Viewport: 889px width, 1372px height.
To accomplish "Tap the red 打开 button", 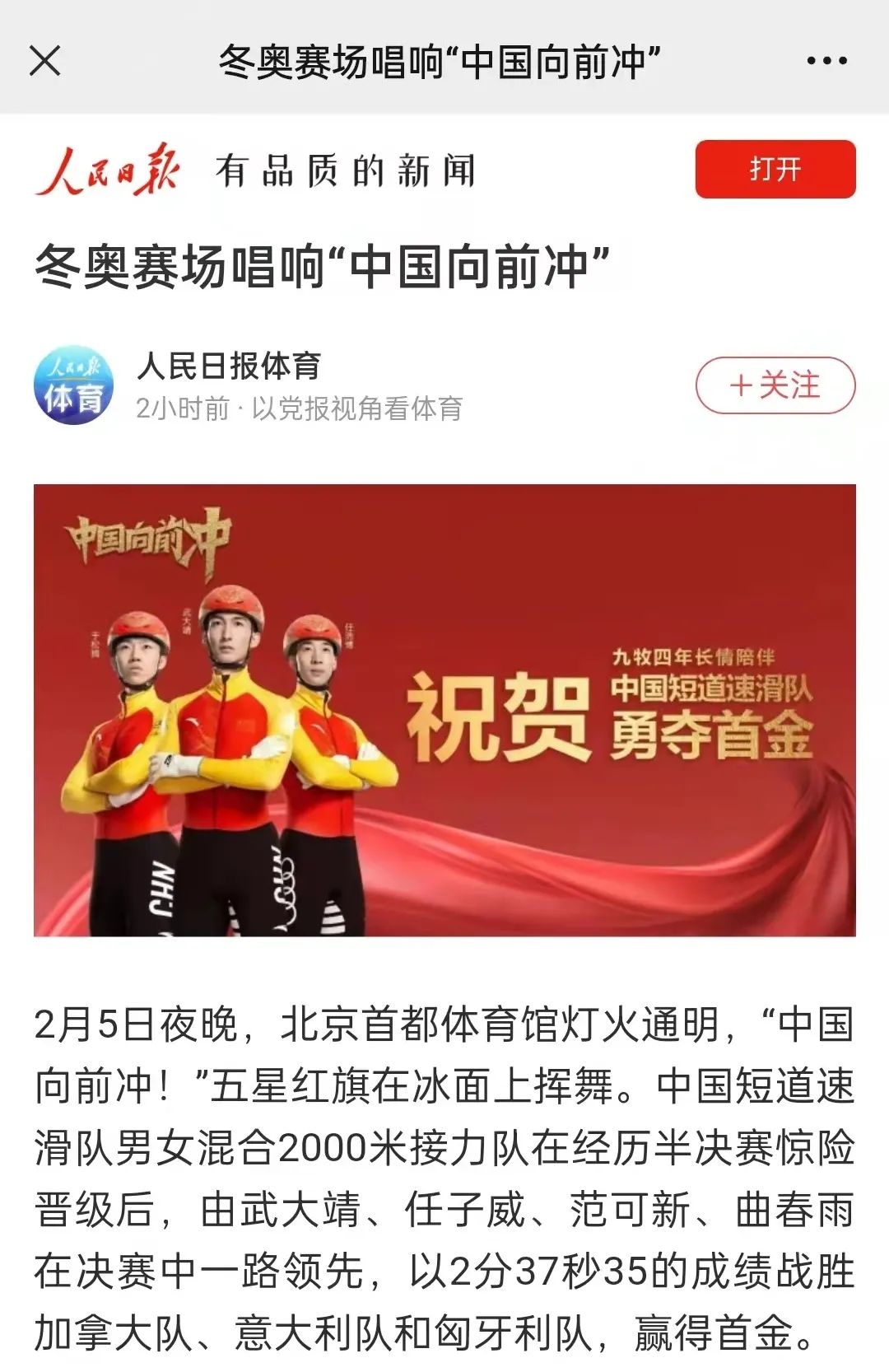I will point(775,170).
